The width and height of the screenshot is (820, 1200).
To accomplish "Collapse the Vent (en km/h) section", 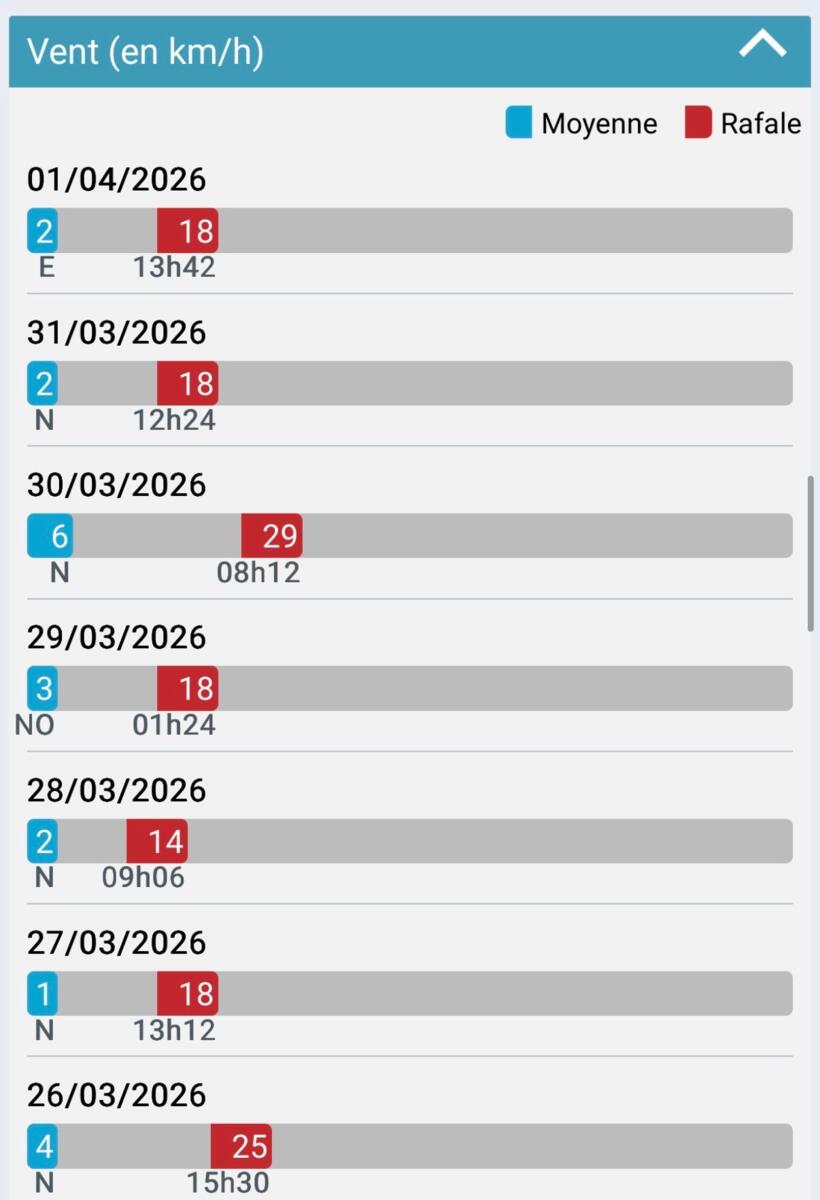I will pos(762,46).
